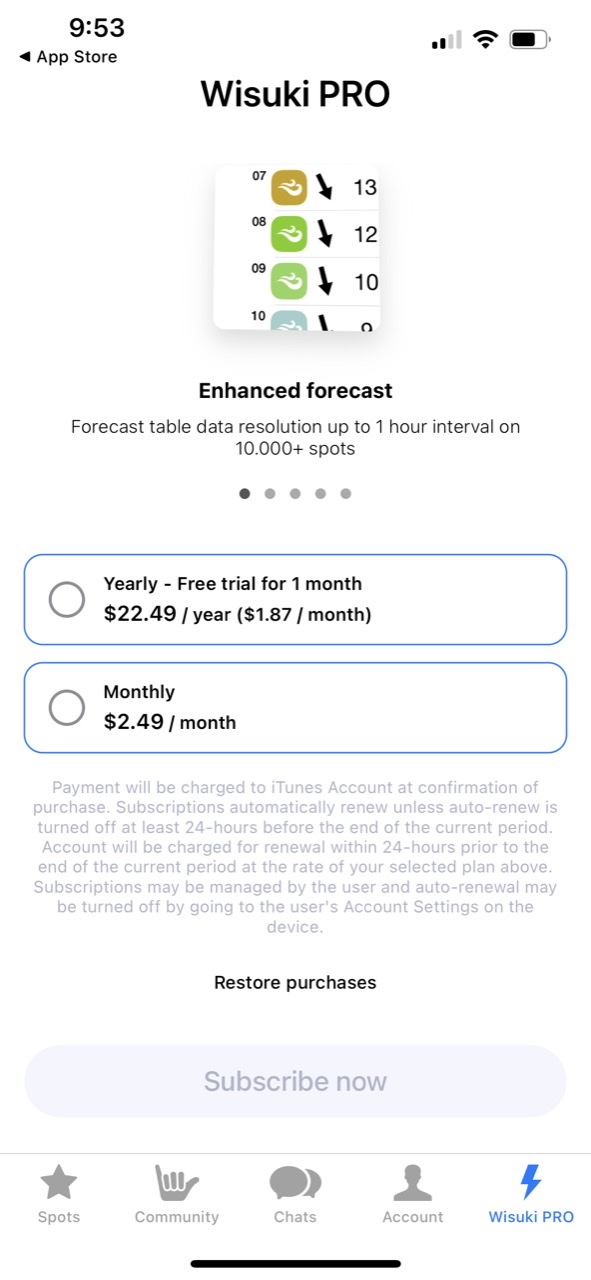Go to the Chats tab
591x1280 pixels.
[295, 1195]
